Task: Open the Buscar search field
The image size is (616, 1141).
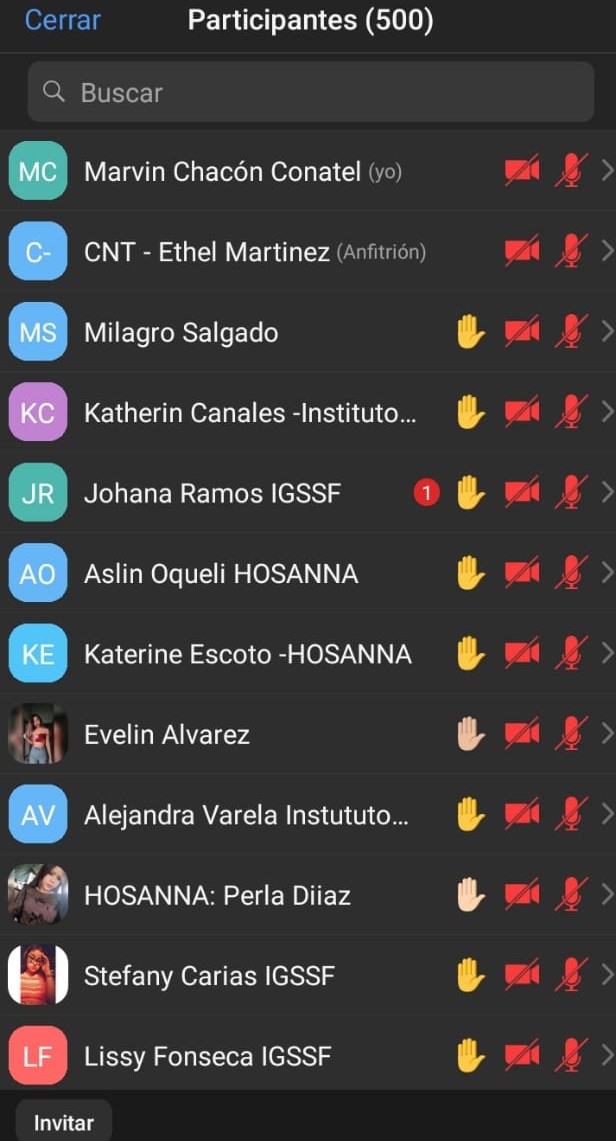Action: pyautogui.click(x=310, y=92)
